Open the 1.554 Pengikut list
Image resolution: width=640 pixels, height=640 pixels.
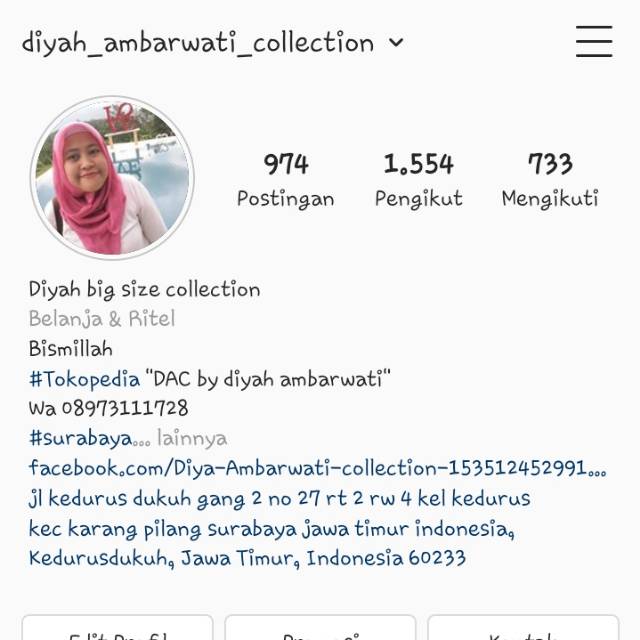click(418, 179)
